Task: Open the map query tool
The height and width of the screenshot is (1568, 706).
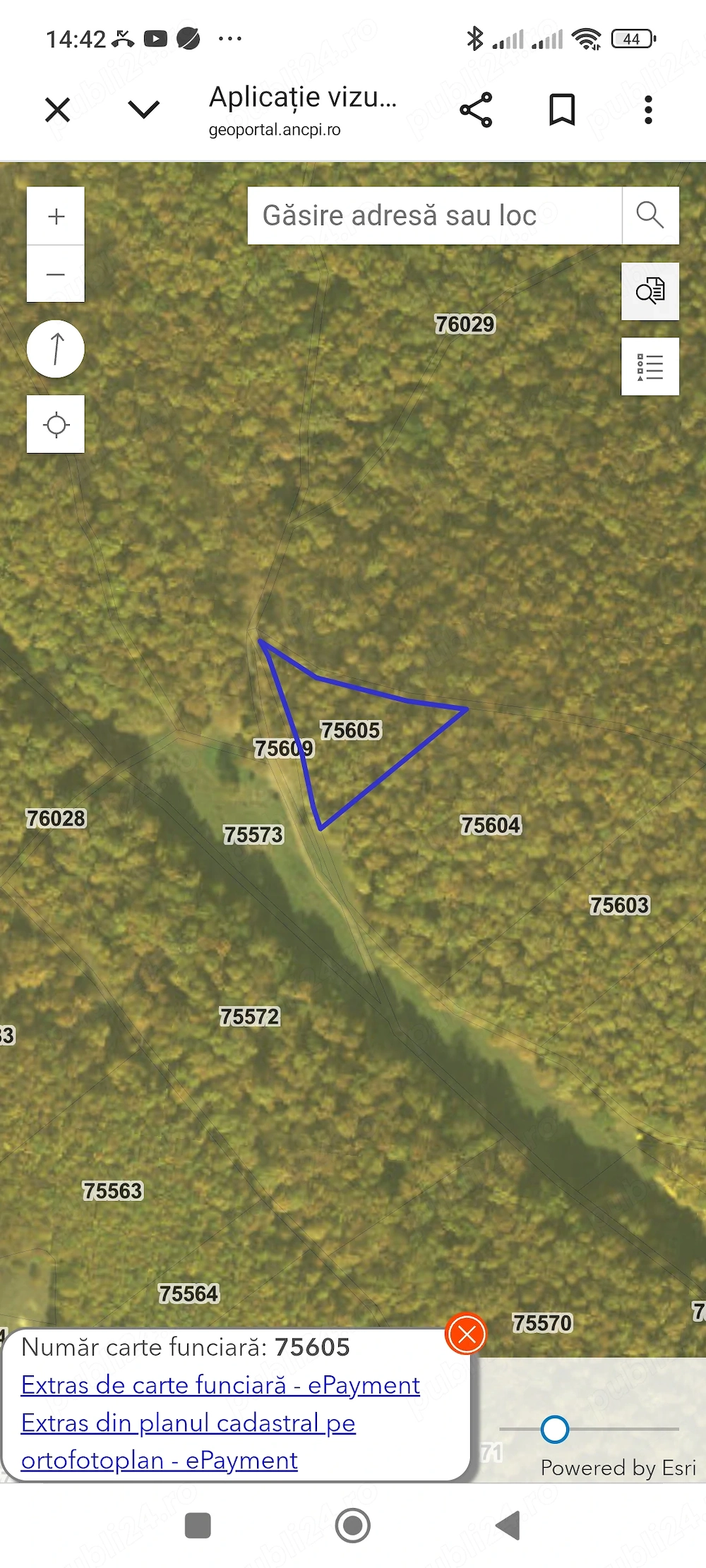Action: click(650, 291)
